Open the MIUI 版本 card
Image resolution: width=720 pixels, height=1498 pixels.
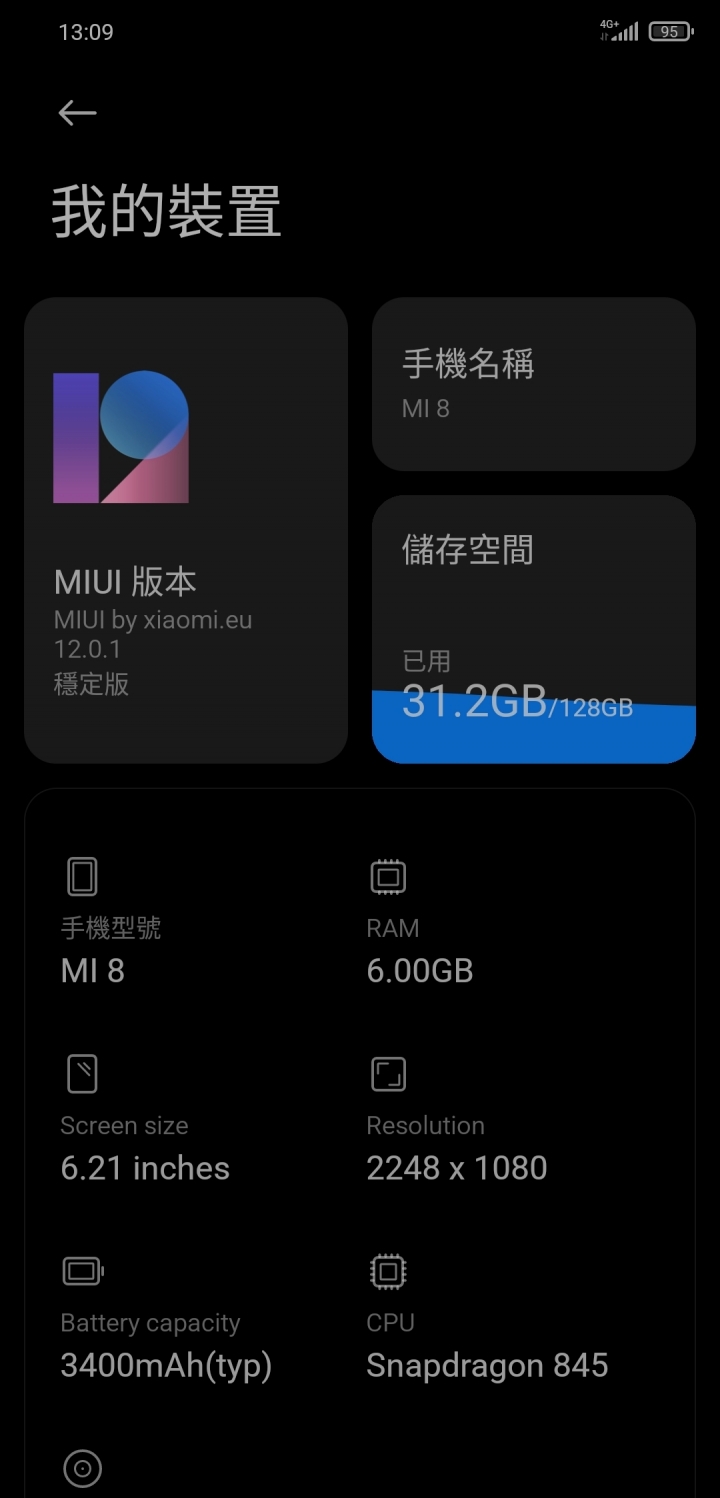[186, 530]
